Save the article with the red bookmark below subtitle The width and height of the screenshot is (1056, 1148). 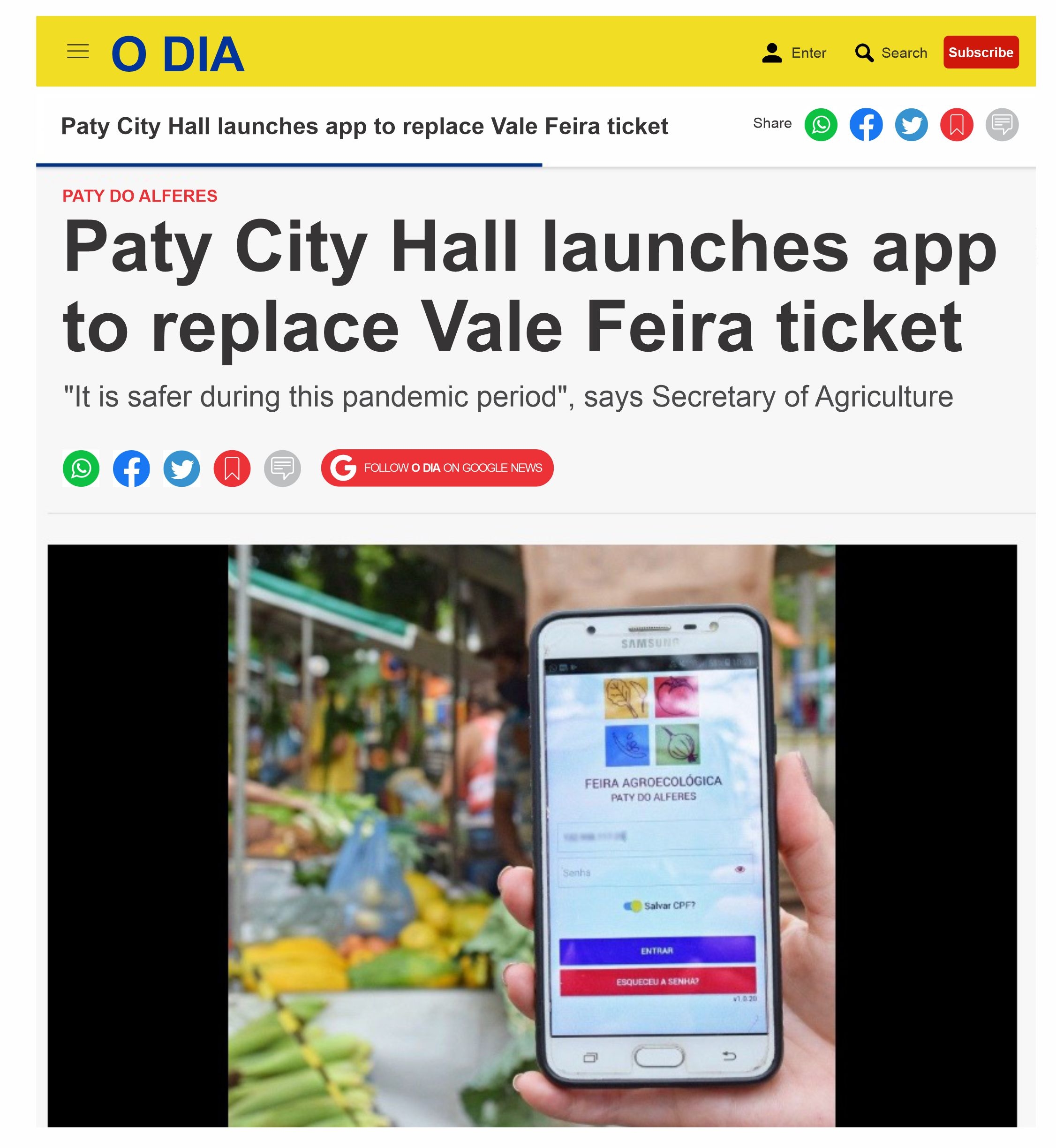(x=232, y=468)
